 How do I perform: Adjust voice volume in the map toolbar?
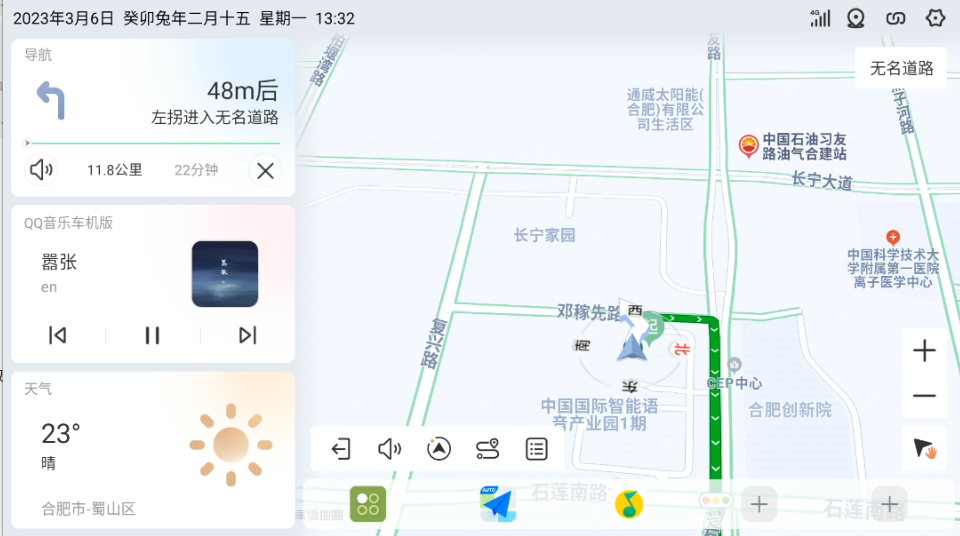389,449
